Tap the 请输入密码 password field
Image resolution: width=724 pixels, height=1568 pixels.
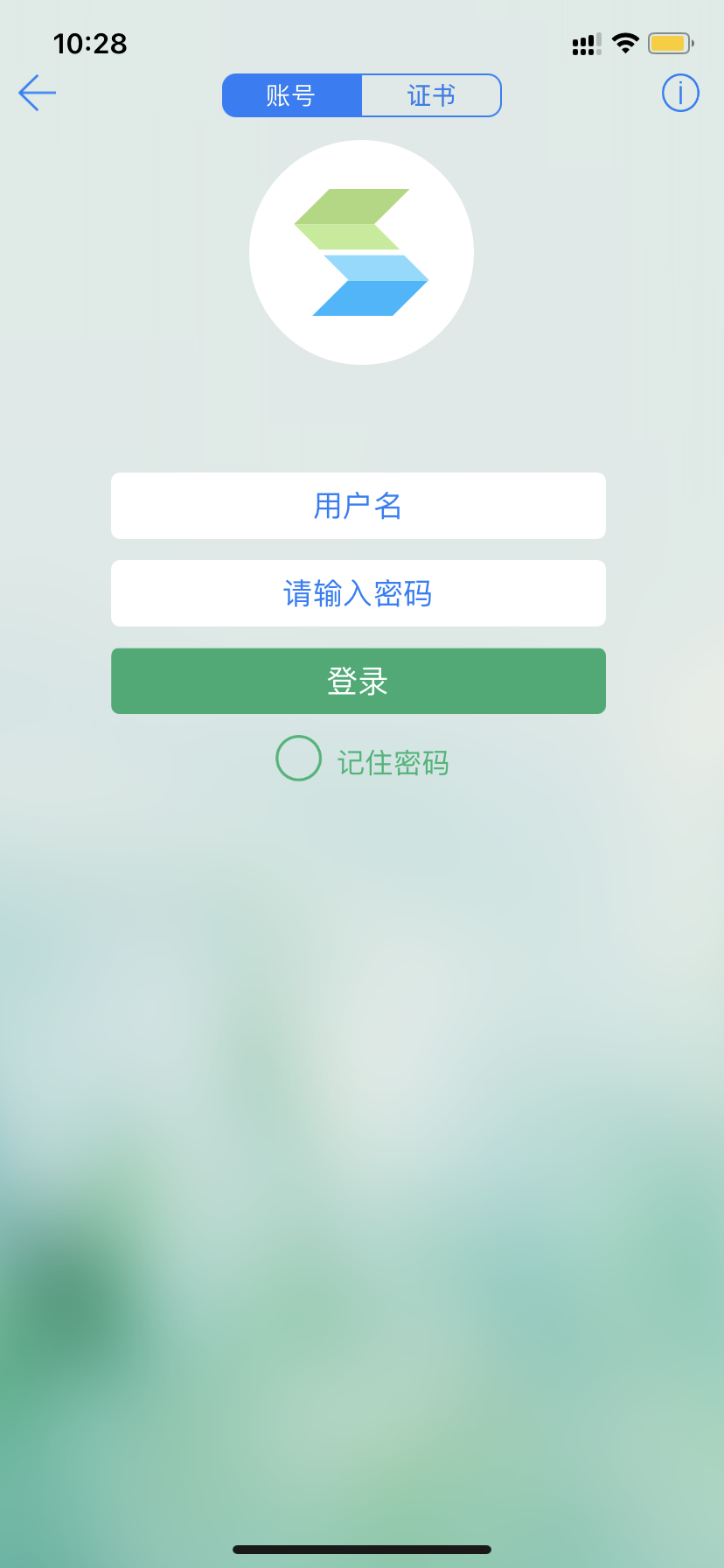[359, 593]
